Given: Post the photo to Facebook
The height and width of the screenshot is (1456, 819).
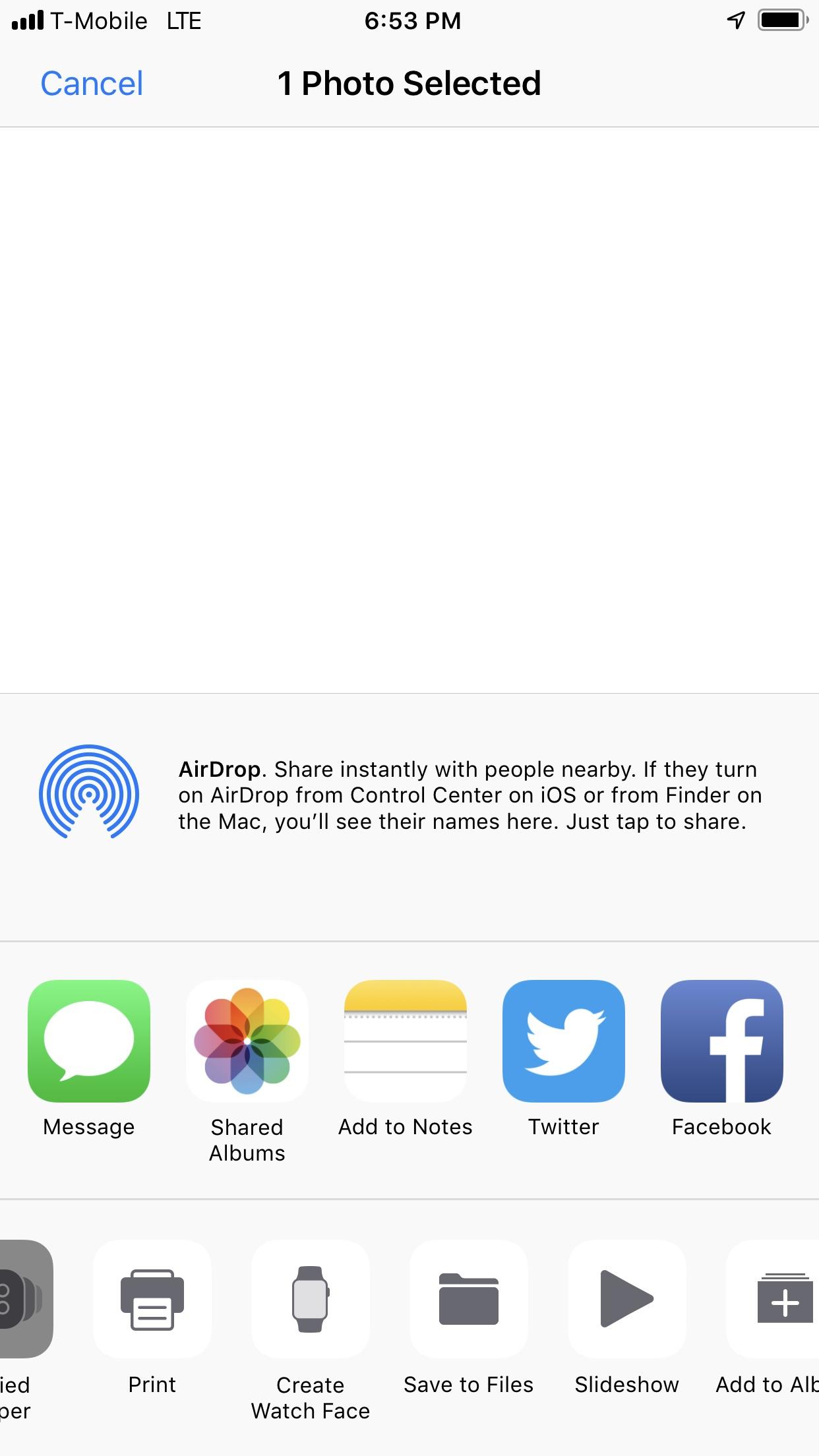Looking at the screenshot, I should [721, 1041].
